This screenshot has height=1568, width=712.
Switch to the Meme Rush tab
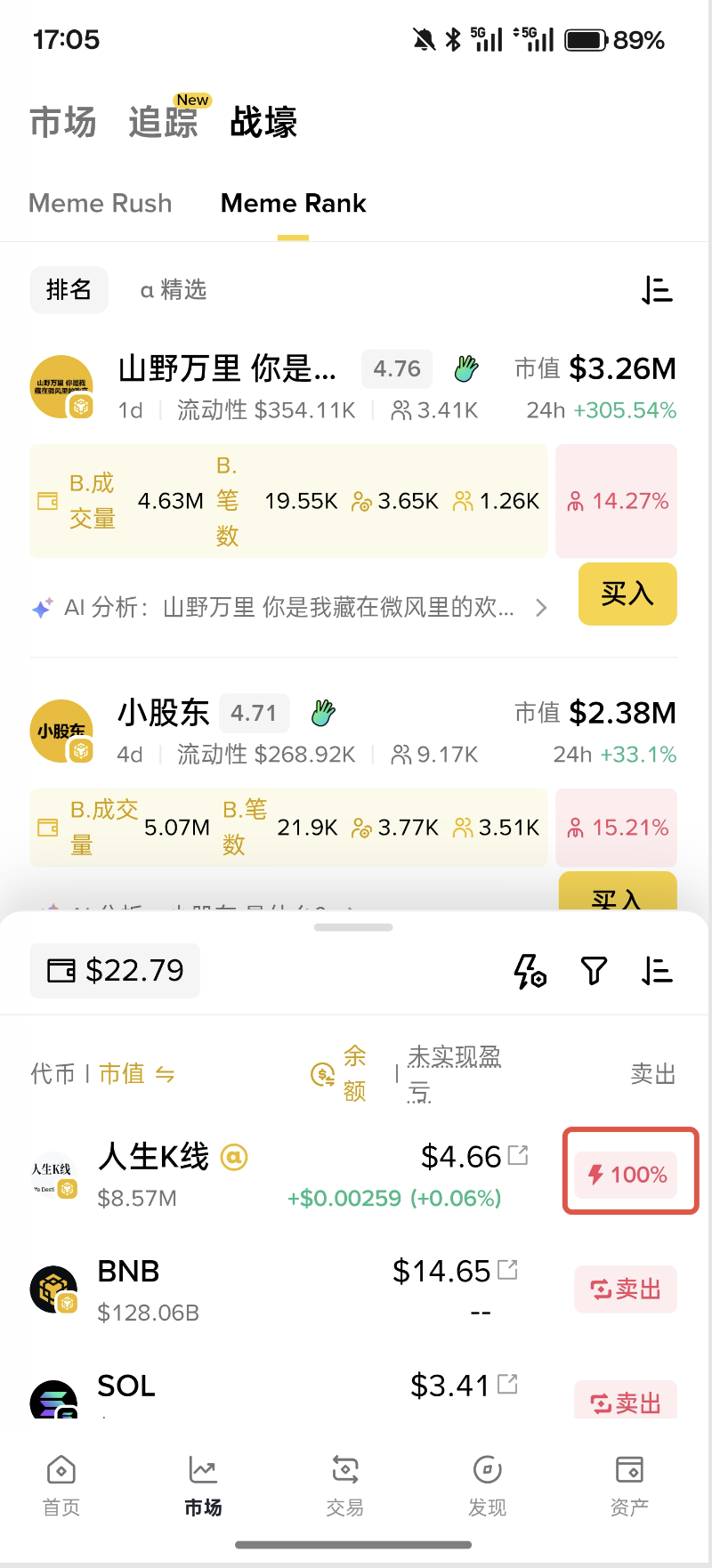point(100,204)
